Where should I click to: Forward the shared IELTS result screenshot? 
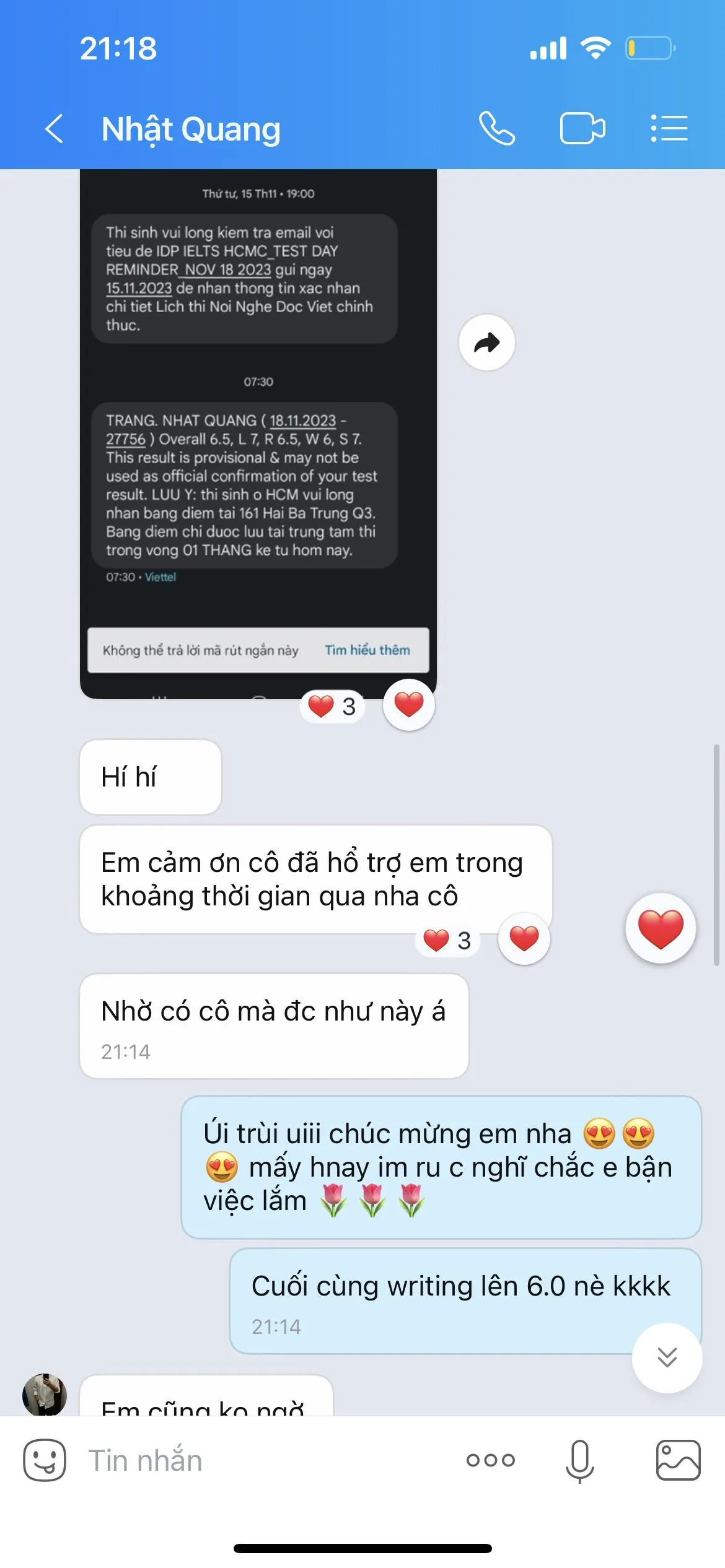pos(487,342)
